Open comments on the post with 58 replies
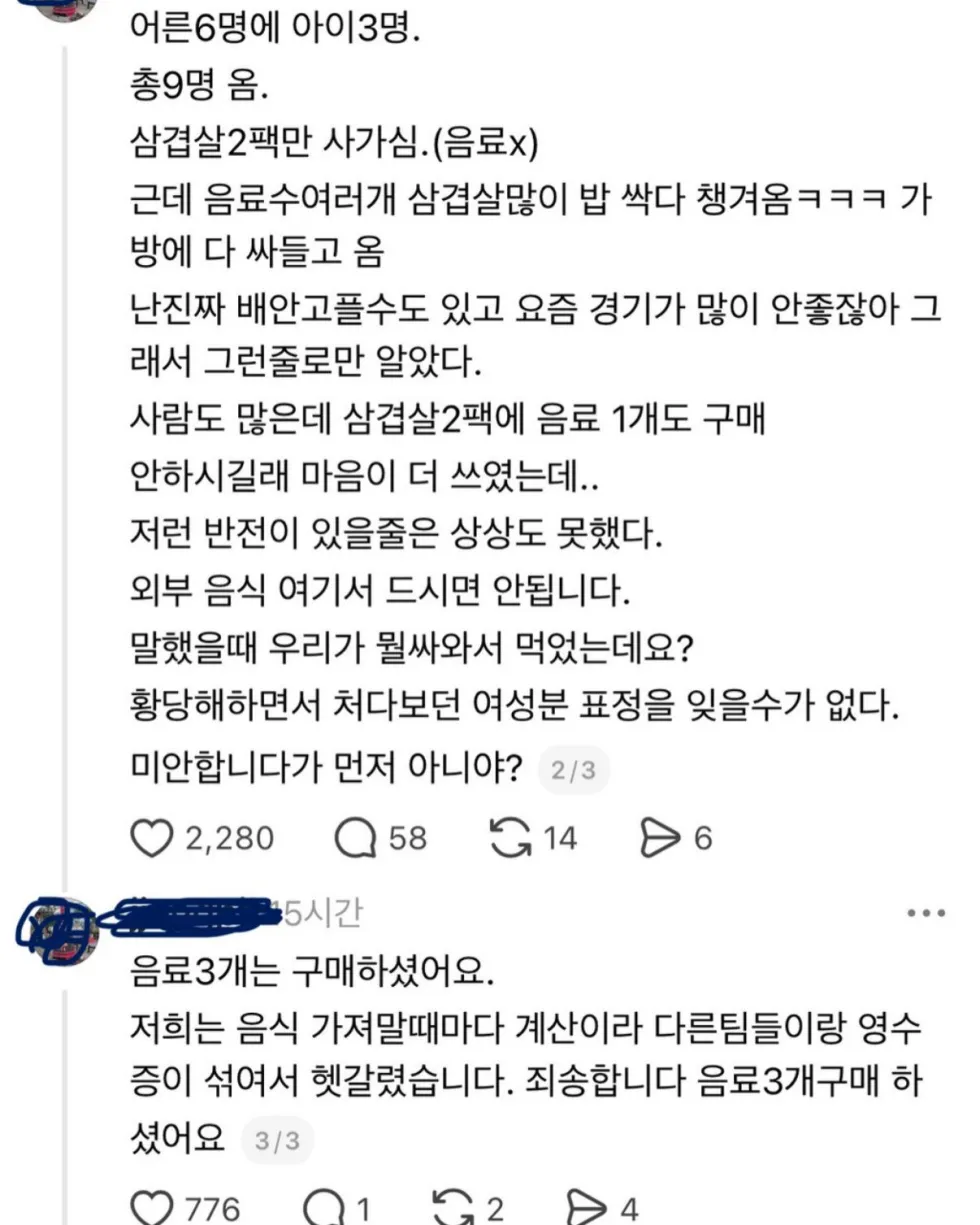The height and width of the screenshot is (1225, 980). pos(354,838)
